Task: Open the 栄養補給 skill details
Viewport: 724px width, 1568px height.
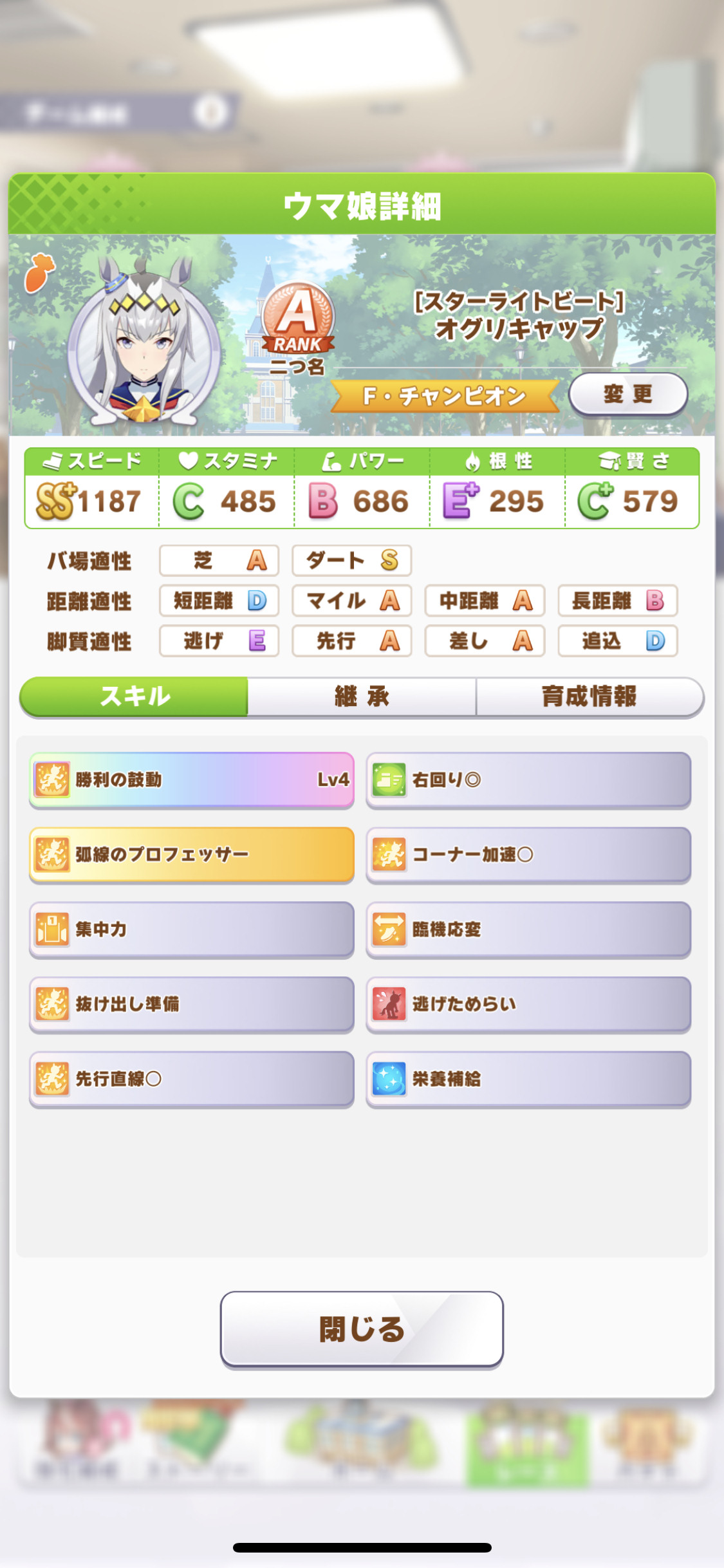Action: (x=528, y=1078)
